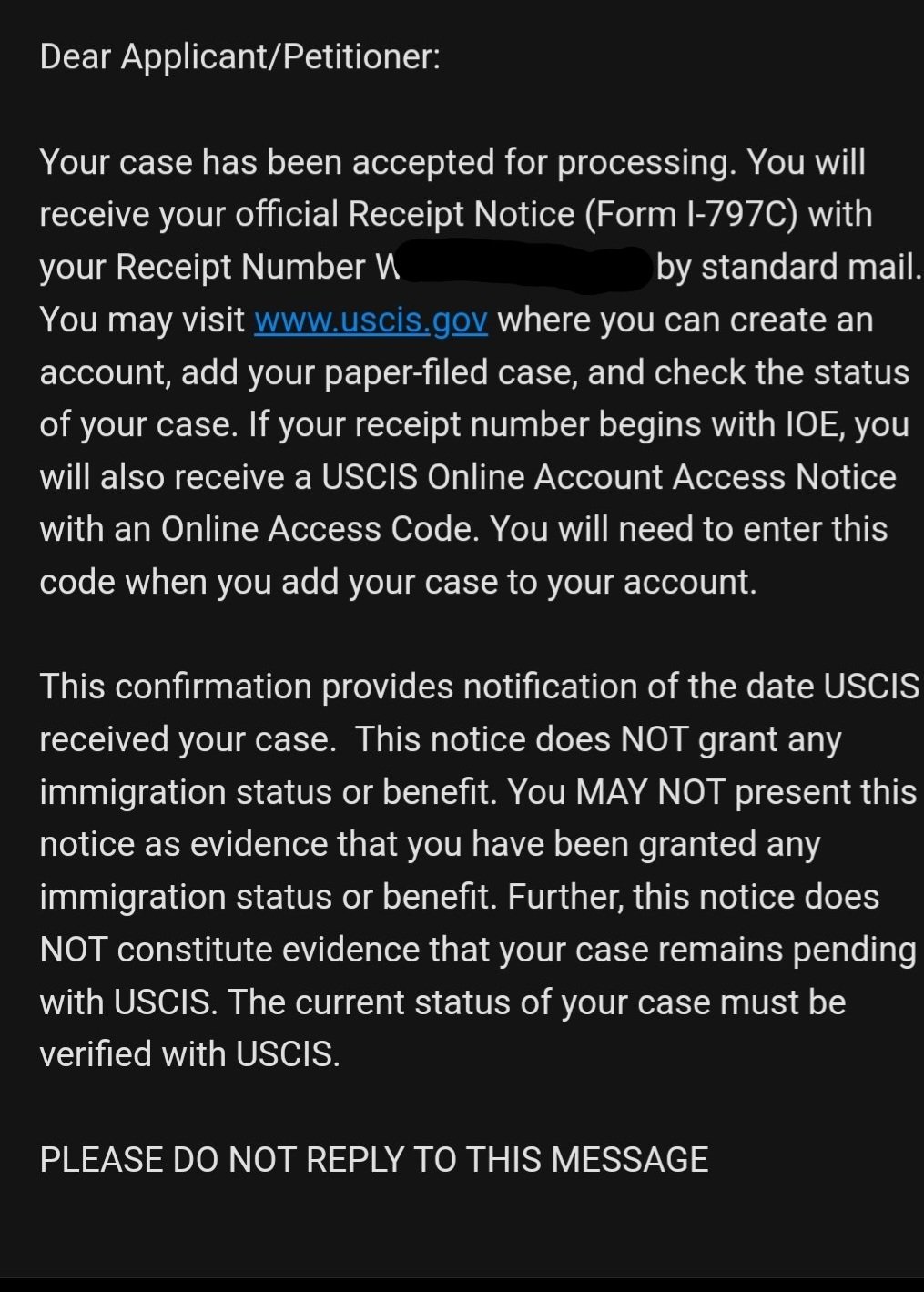This screenshot has height=1292, width=924.
Task: Open the www.uscis.gov link
Action: [x=371, y=320]
